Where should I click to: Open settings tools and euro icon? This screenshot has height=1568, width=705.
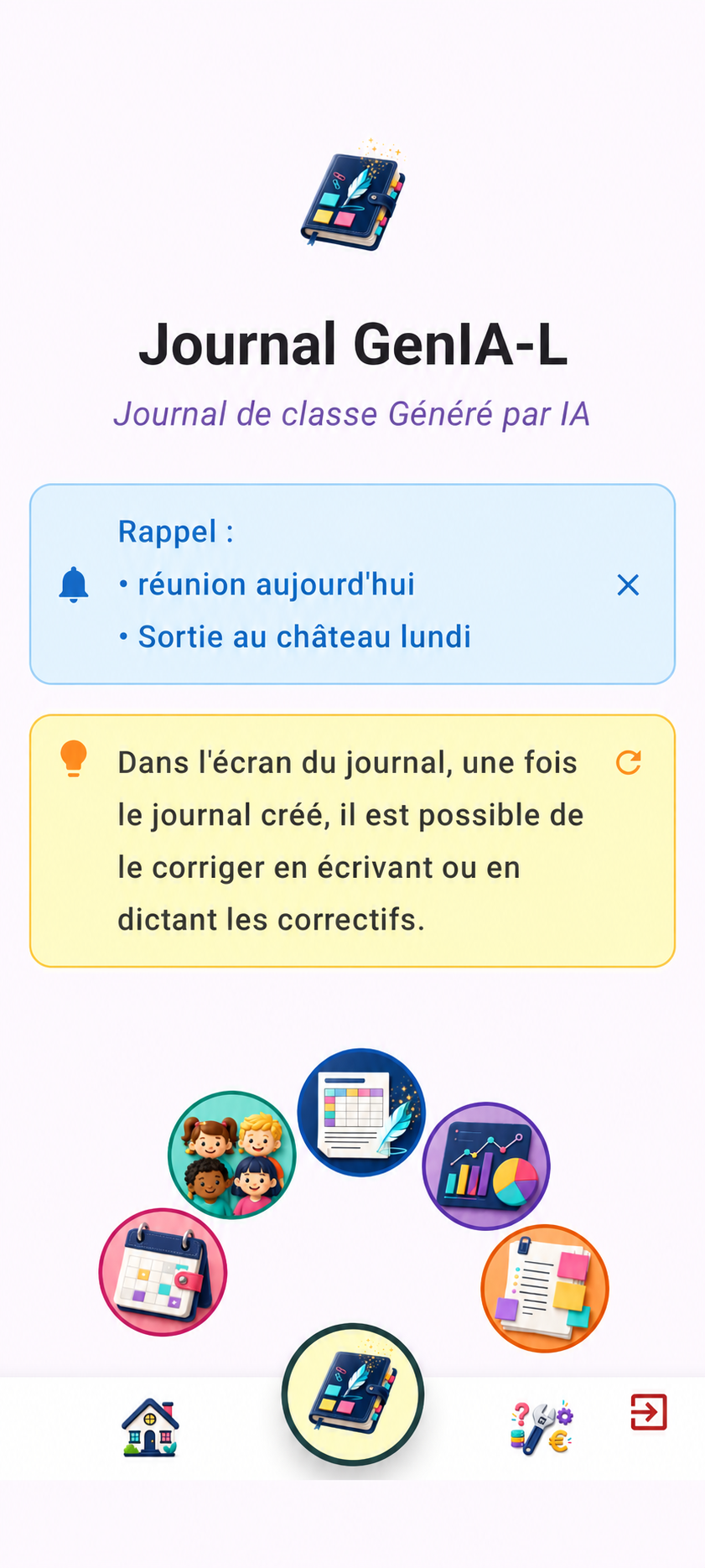tap(542, 1427)
